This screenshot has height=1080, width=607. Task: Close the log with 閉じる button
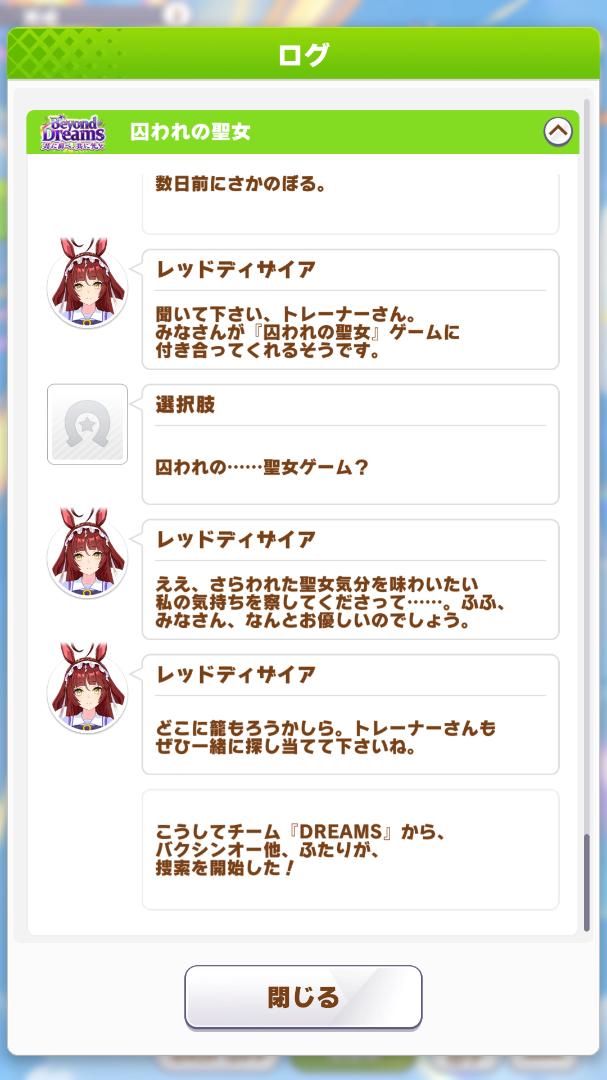pyautogui.click(x=303, y=996)
